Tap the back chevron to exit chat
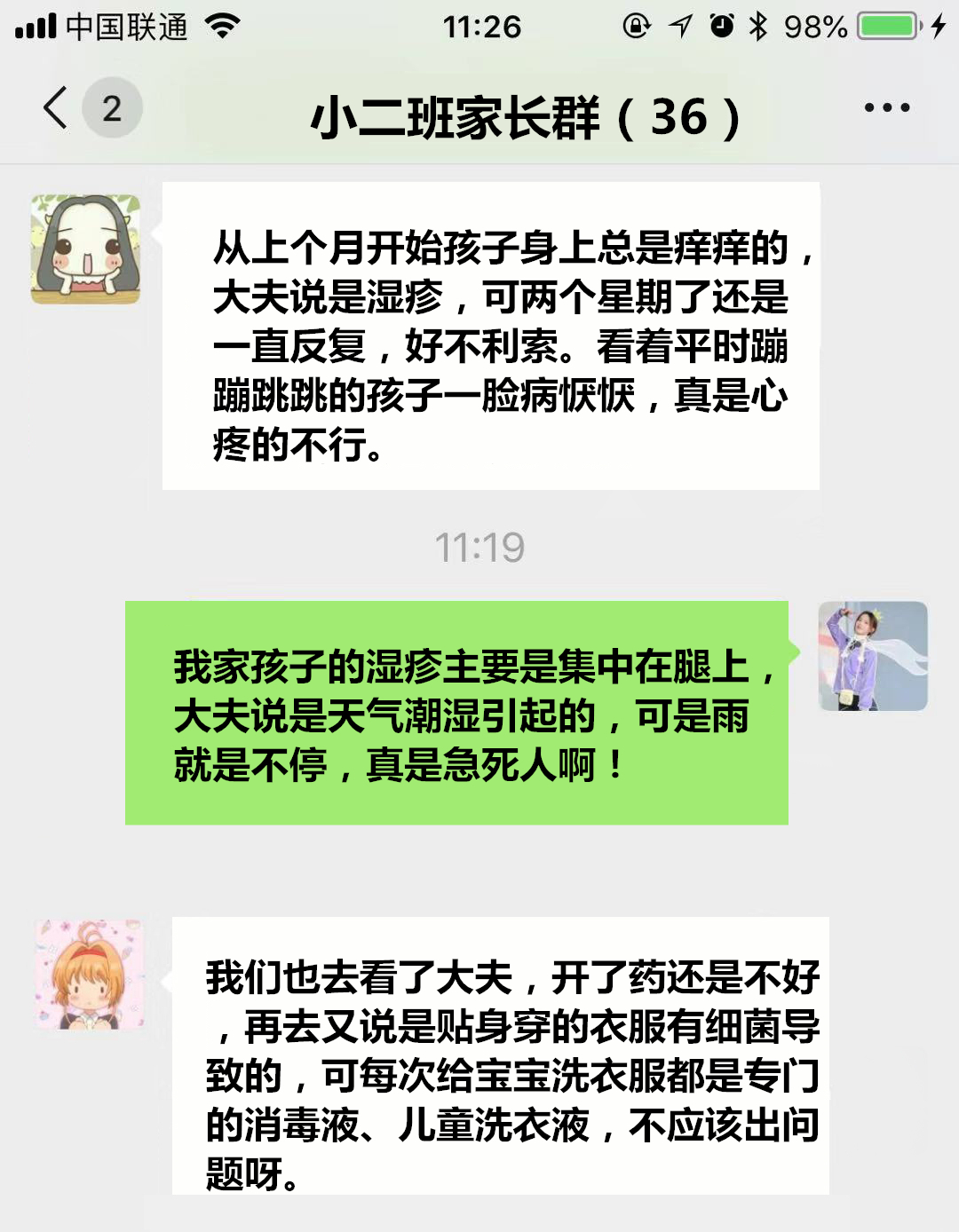Screen dimensions: 959x1232 [55, 107]
